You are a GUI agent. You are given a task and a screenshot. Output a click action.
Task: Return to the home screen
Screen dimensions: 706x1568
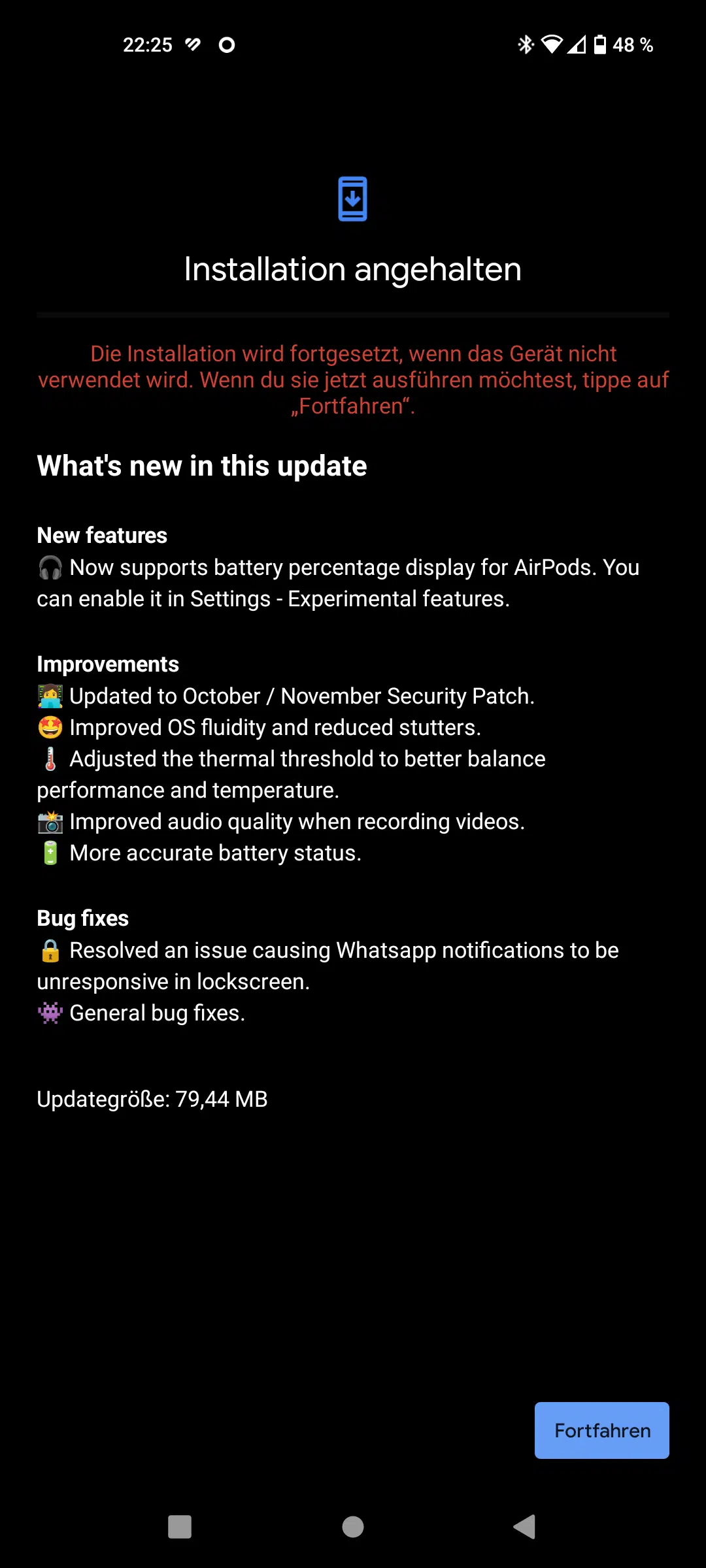click(x=353, y=1527)
